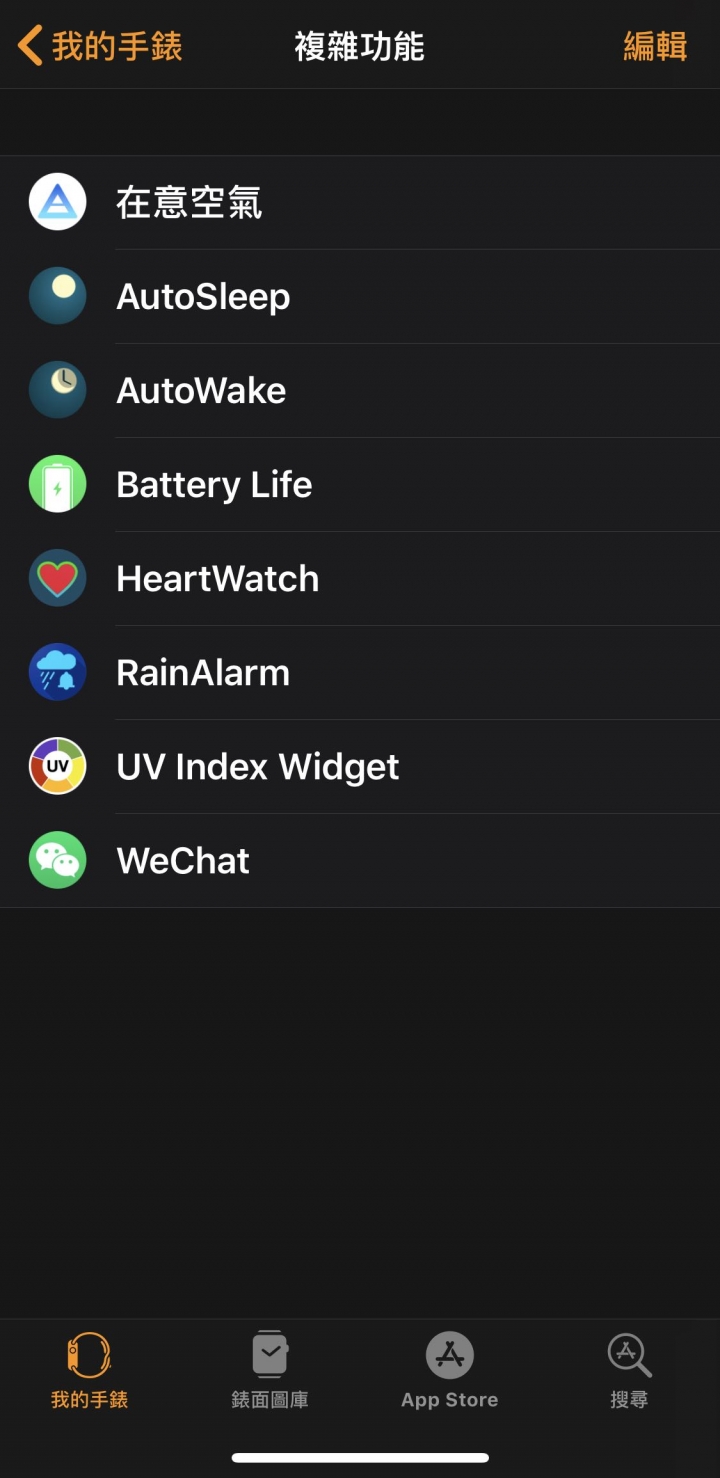Open the WeChat row
The image size is (720, 1478).
pyautogui.click(x=360, y=861)
